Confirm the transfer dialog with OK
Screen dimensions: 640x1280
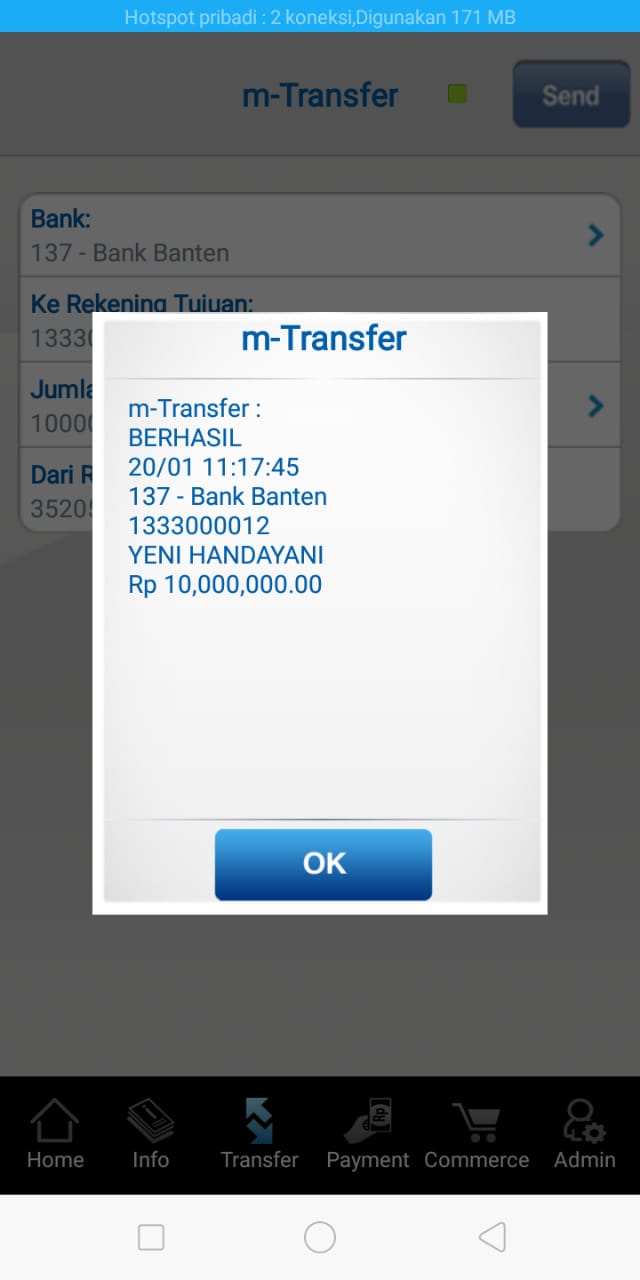[323, 864]
